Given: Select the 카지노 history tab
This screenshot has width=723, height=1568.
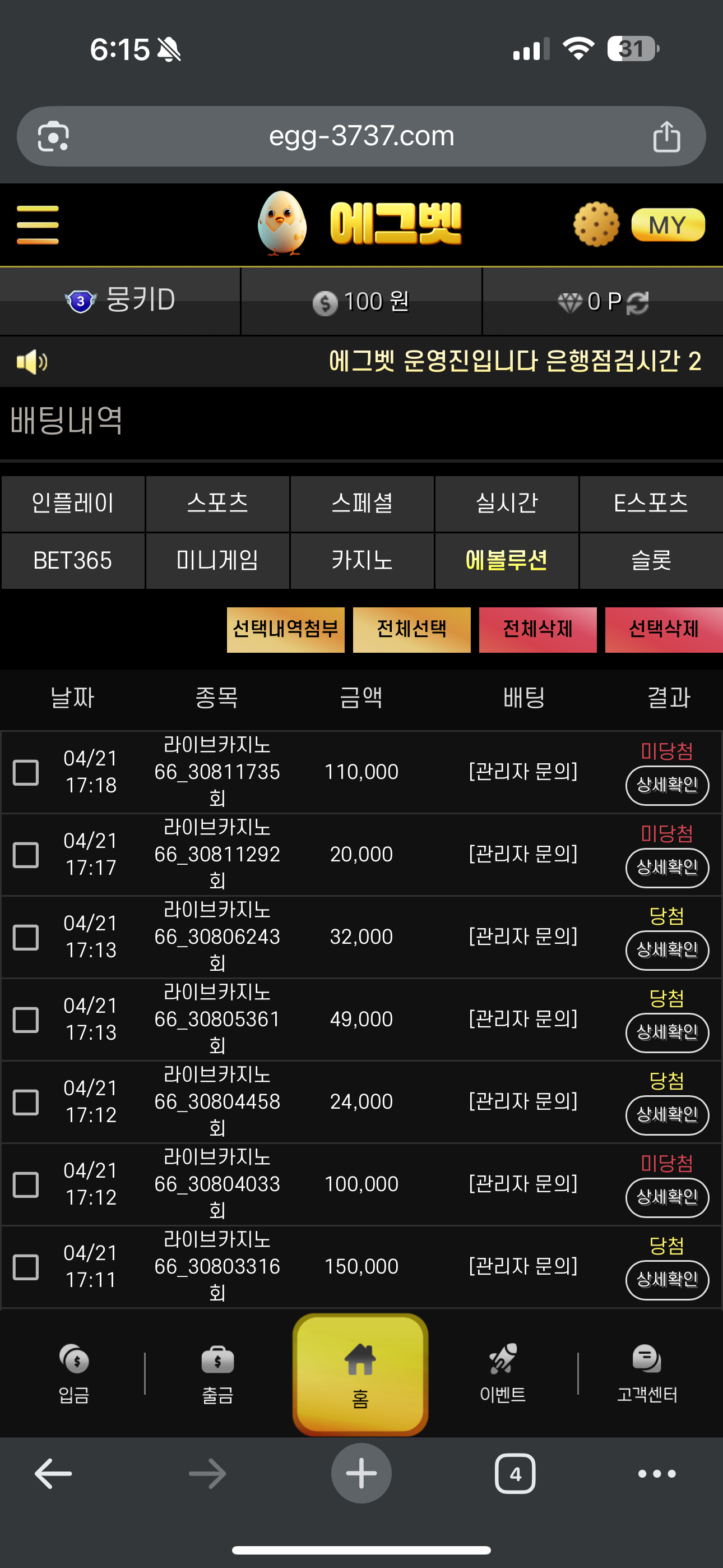Looking at the screenshot, I should [x=362, y=561].
